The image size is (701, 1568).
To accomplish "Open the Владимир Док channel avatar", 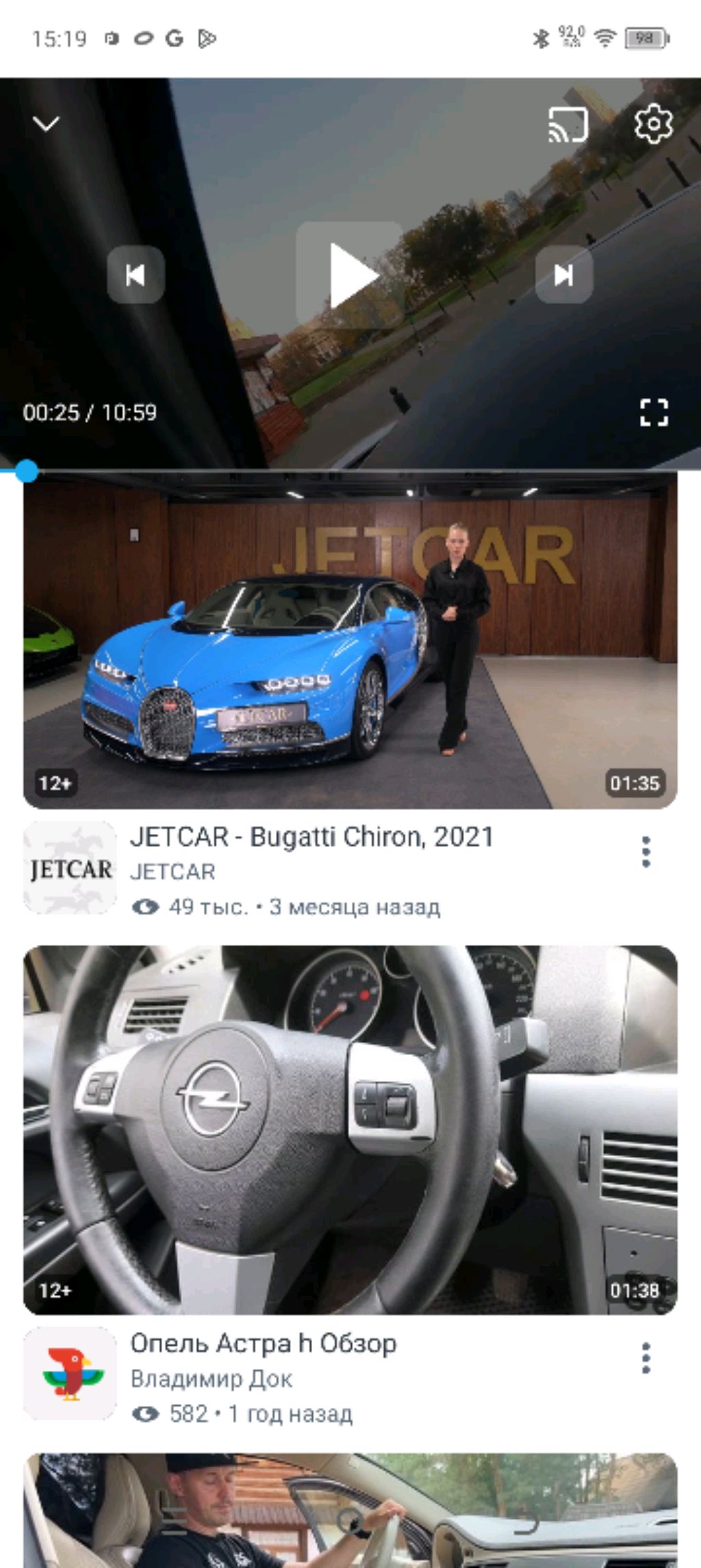I will [70, 1374].
